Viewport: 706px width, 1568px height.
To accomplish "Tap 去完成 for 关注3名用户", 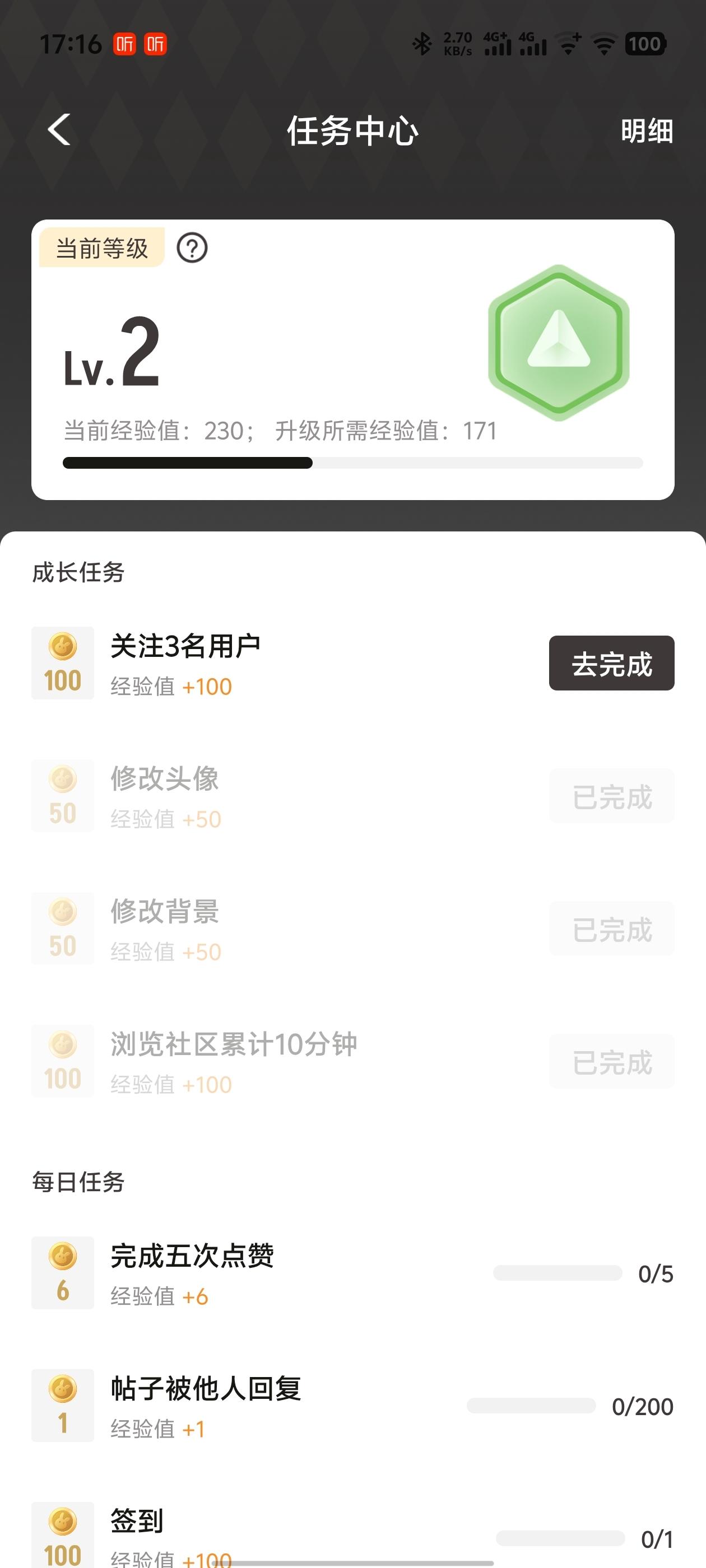I will click(x=611, y=664).
